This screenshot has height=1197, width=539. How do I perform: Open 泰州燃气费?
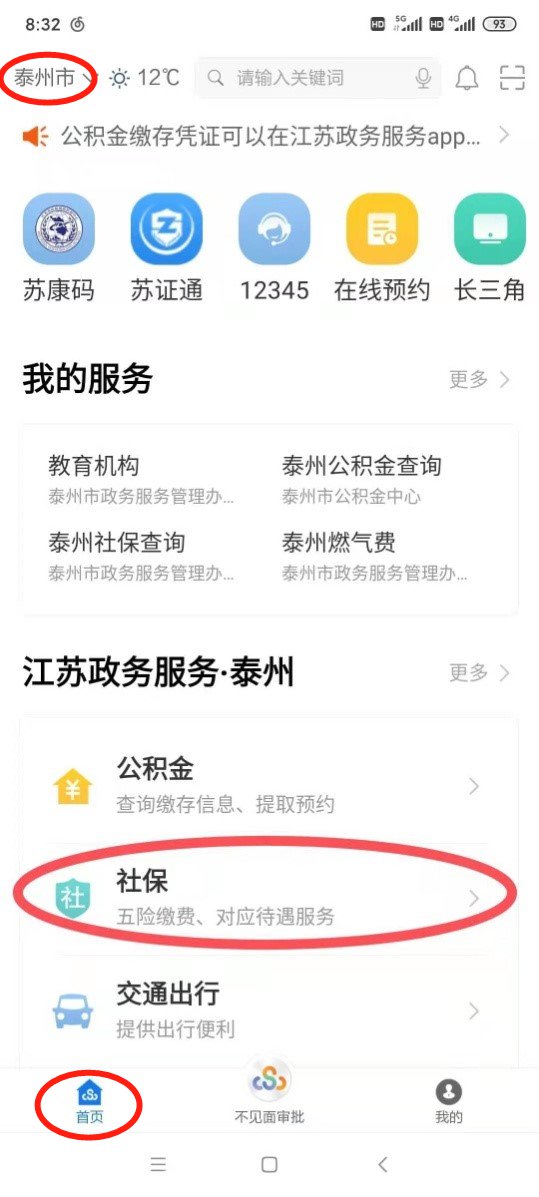coord(375,557)
